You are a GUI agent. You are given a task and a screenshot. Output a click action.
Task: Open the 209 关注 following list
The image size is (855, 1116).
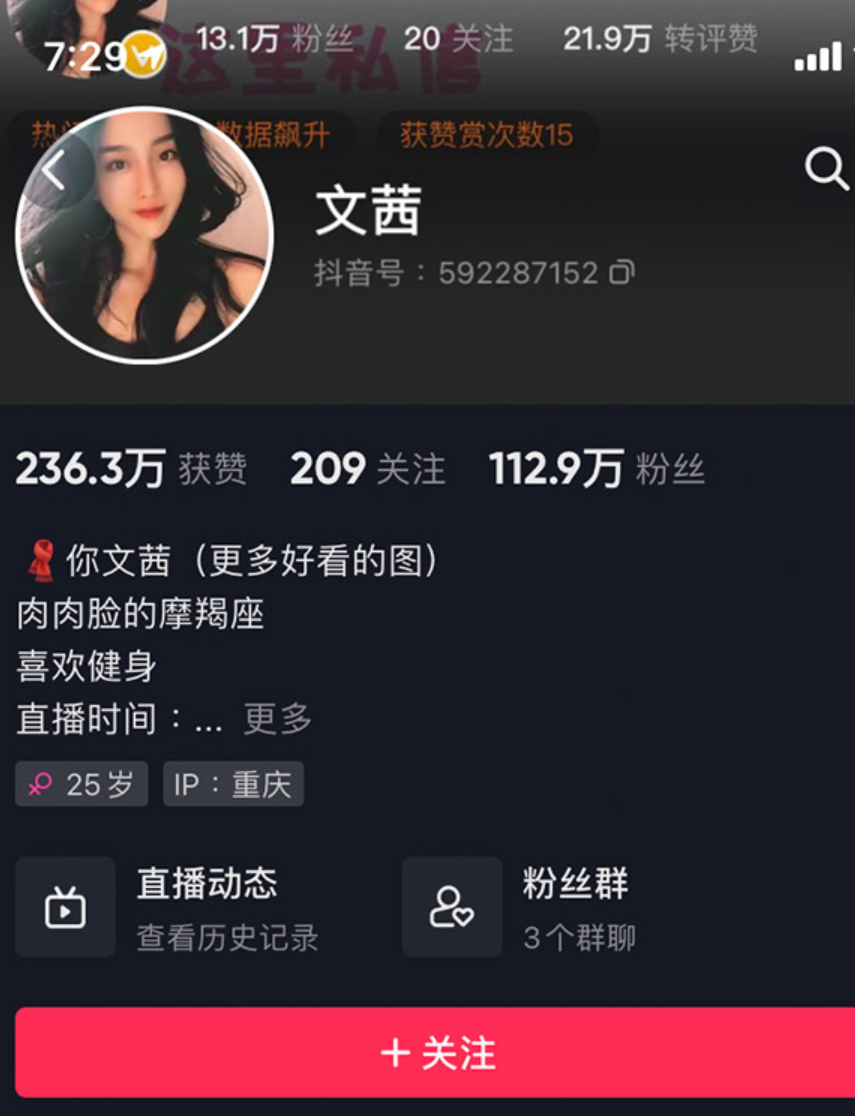367,469
